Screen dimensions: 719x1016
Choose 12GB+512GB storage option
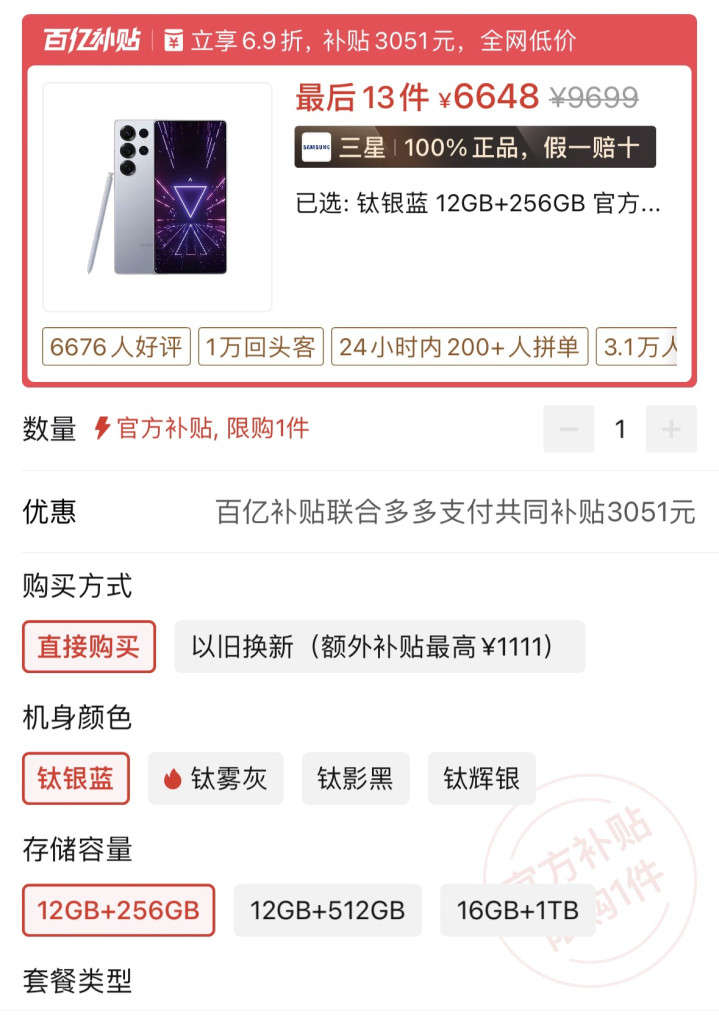[x=328, y=911]
